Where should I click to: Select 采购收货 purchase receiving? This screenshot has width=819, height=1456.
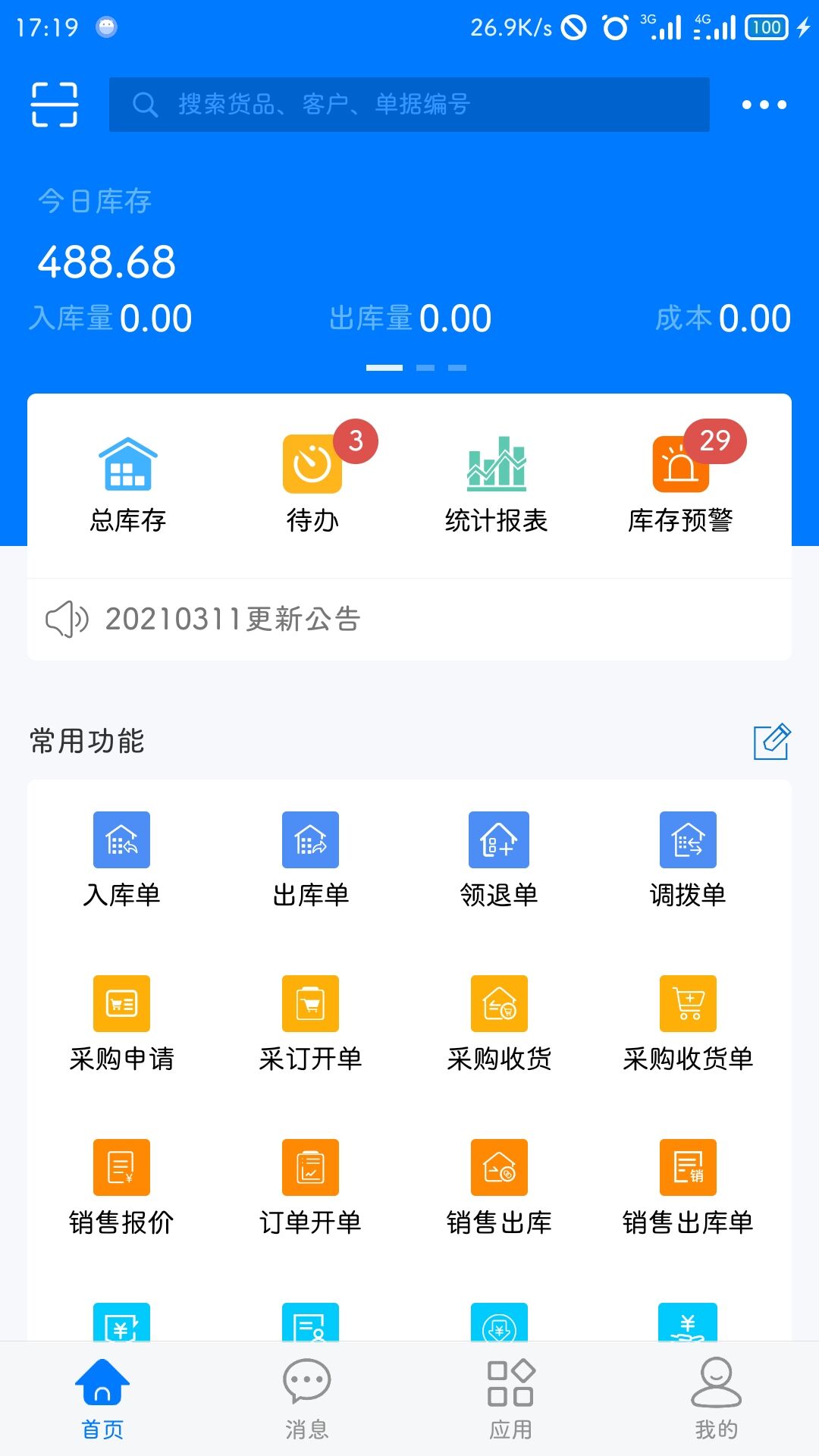pyautogui.click(x=499, y=1025)
